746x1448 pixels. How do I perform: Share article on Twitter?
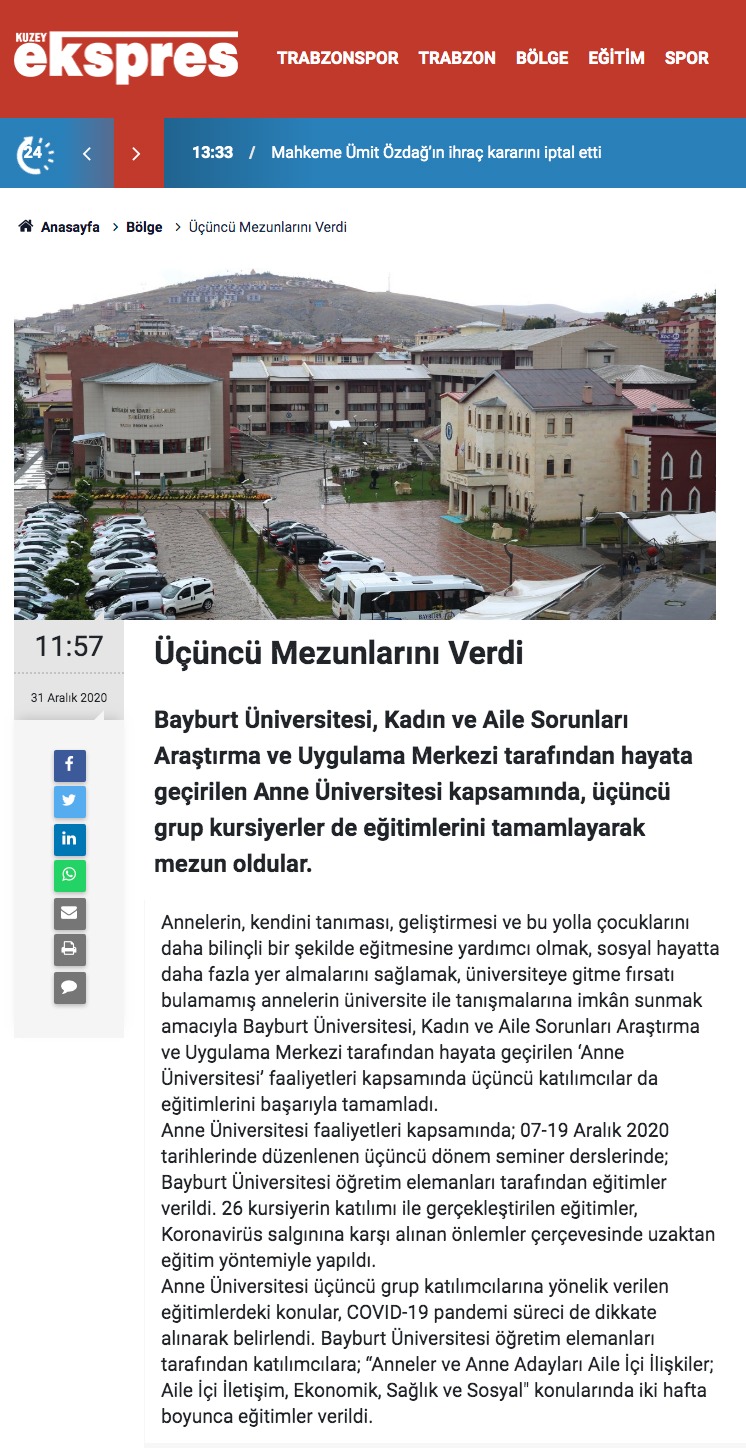click(70, 802)
